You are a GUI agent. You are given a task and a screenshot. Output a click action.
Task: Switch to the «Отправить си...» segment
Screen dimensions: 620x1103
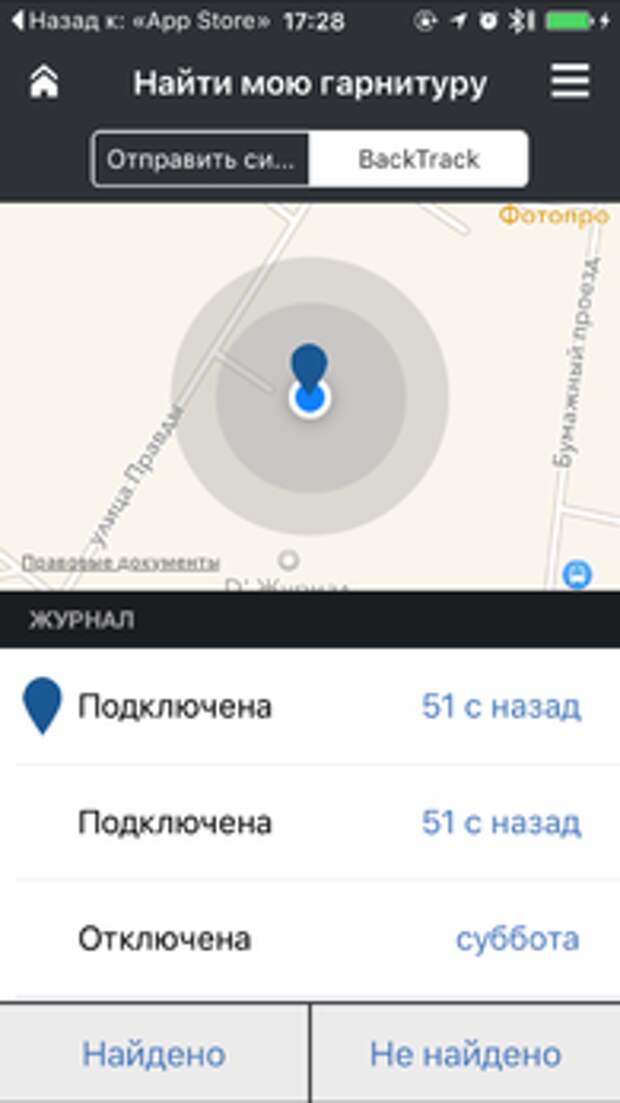click(x=201, y=159)
